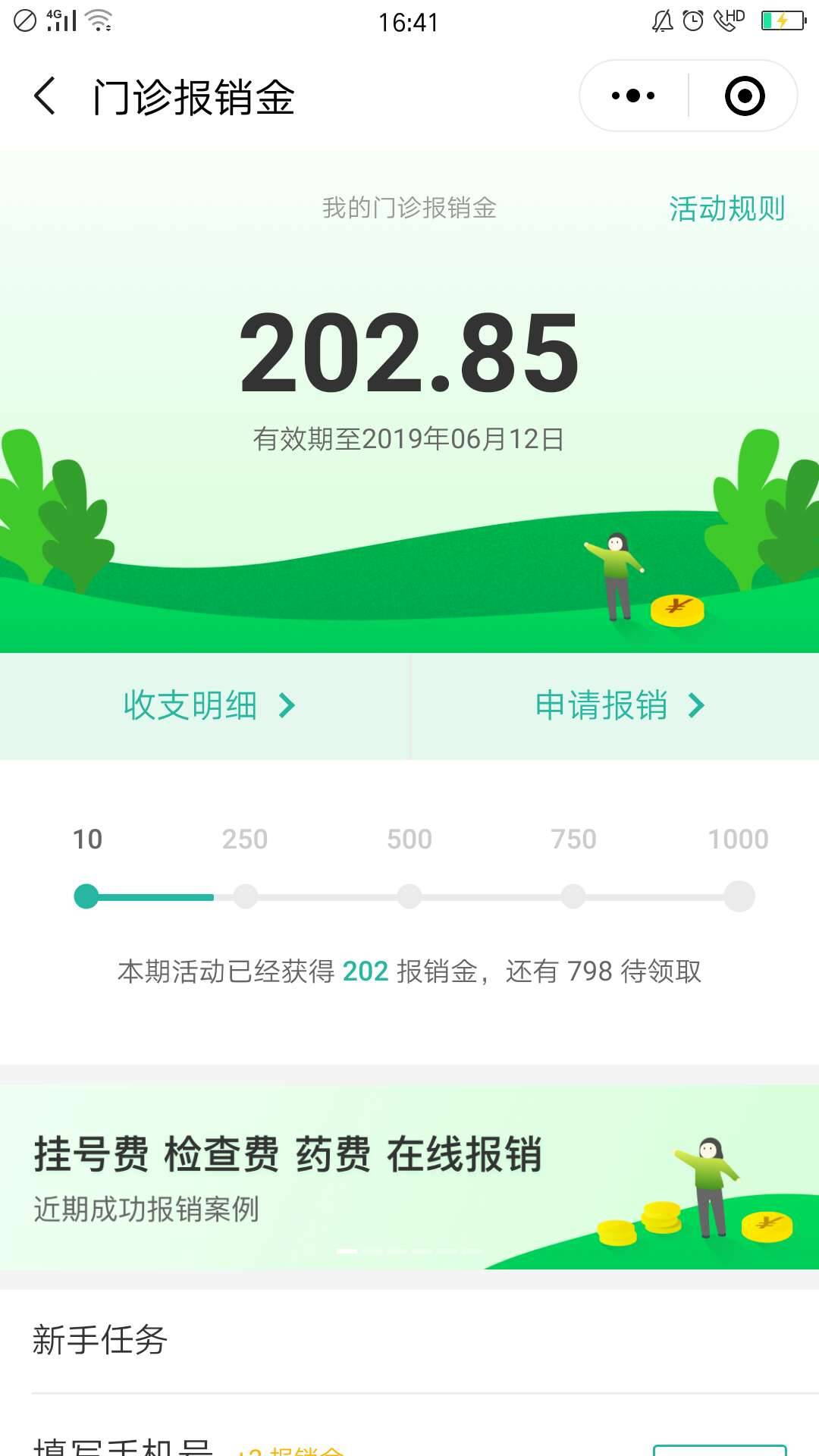Tap the circular mini-program exit icon
Viewport: 819px width, 1456px height.
click(x=745, y=96)
